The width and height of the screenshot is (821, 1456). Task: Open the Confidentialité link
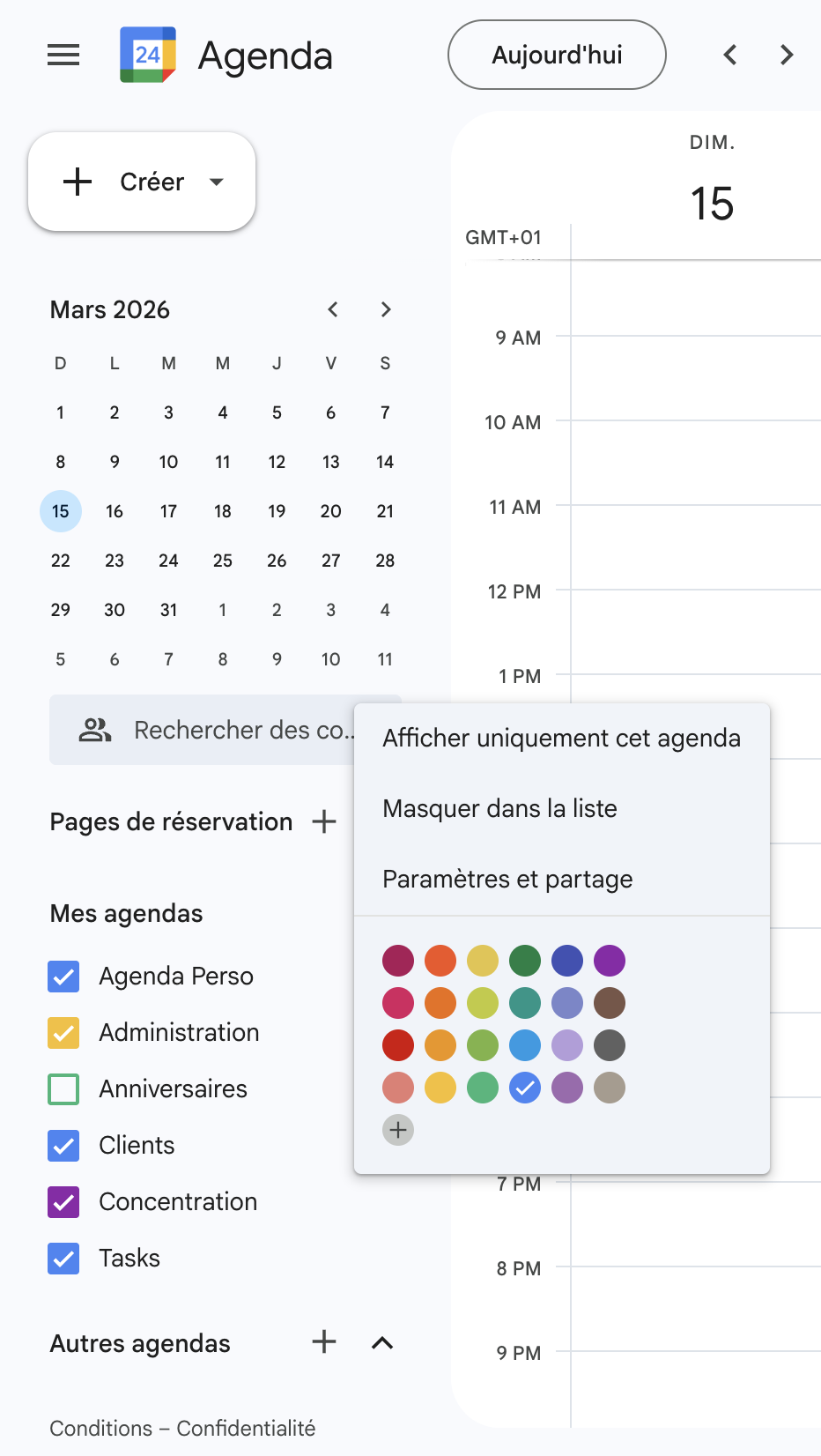pyautogui.click(x=246, y=1428)
